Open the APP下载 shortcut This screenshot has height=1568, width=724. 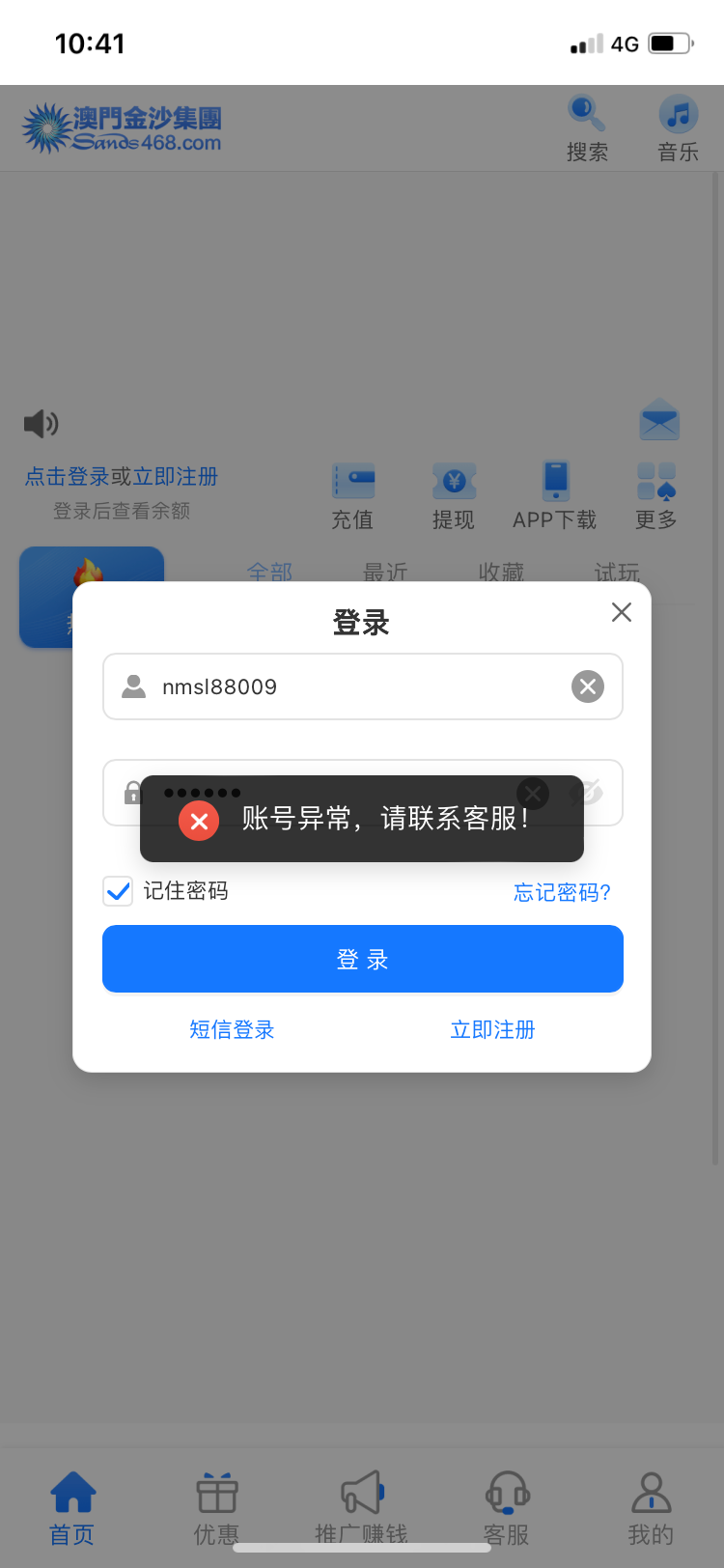pyautogui.click(x=555, y=495)
